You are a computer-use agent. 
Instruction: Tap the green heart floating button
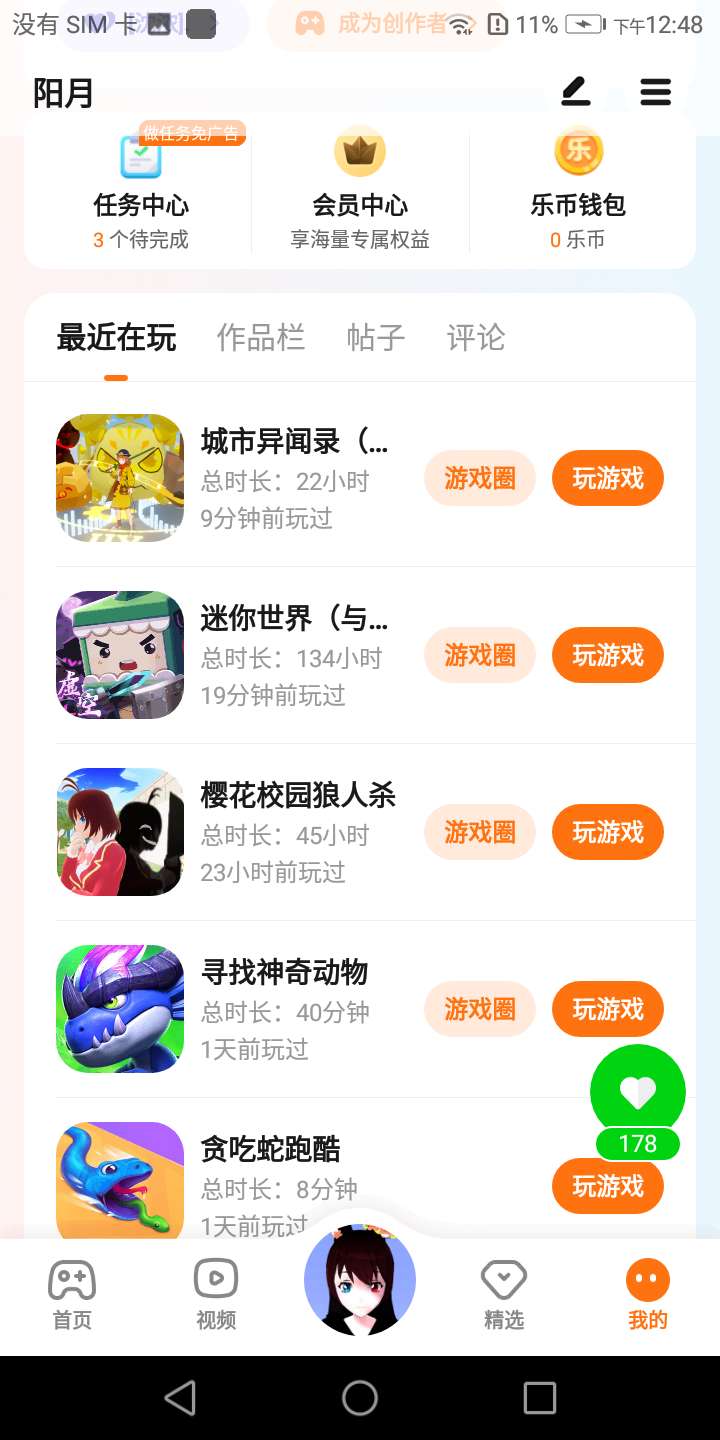click(x=638, y=1092)
